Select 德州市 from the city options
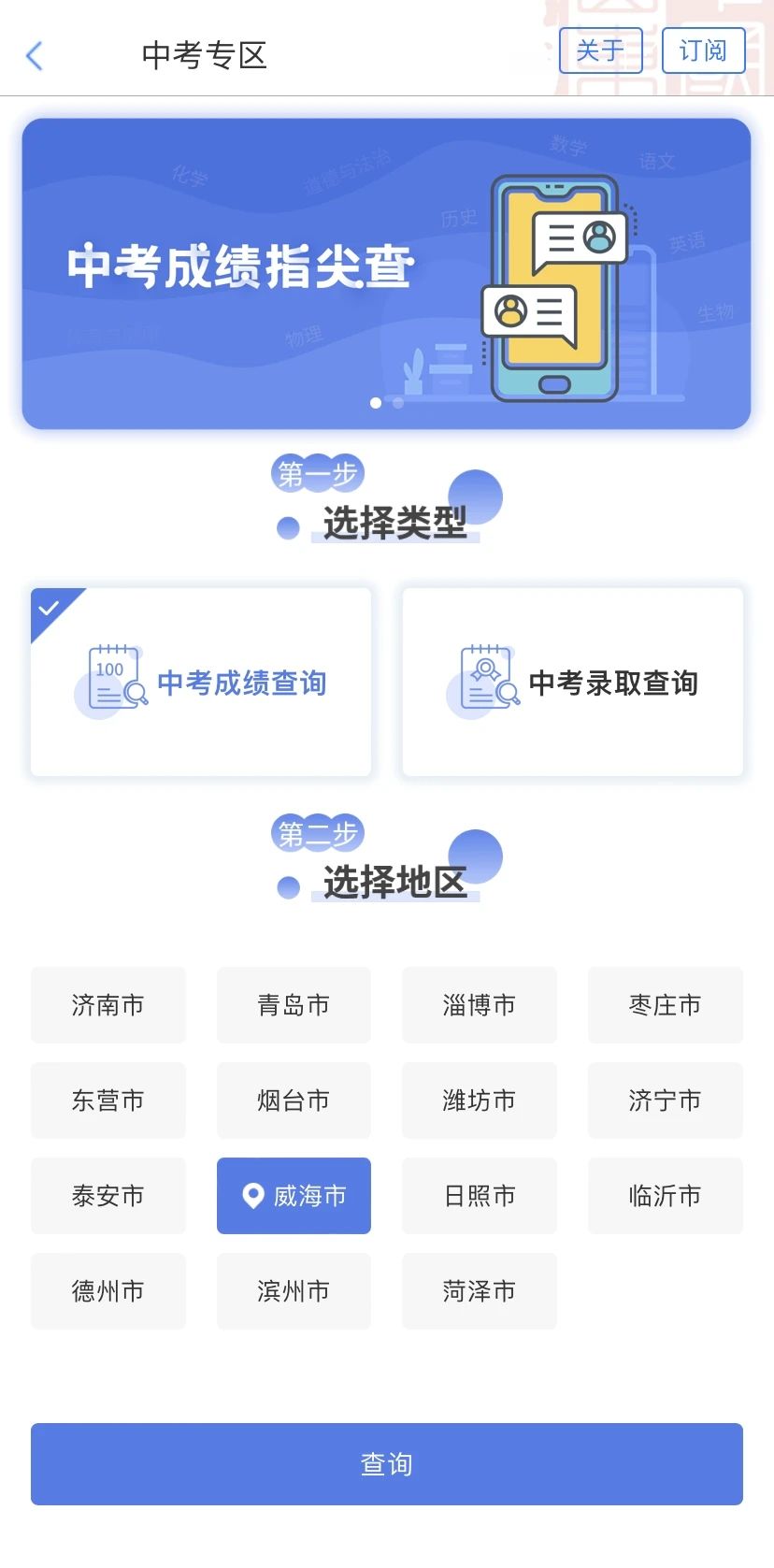Screen dimensions: 774x1568 107,1291
